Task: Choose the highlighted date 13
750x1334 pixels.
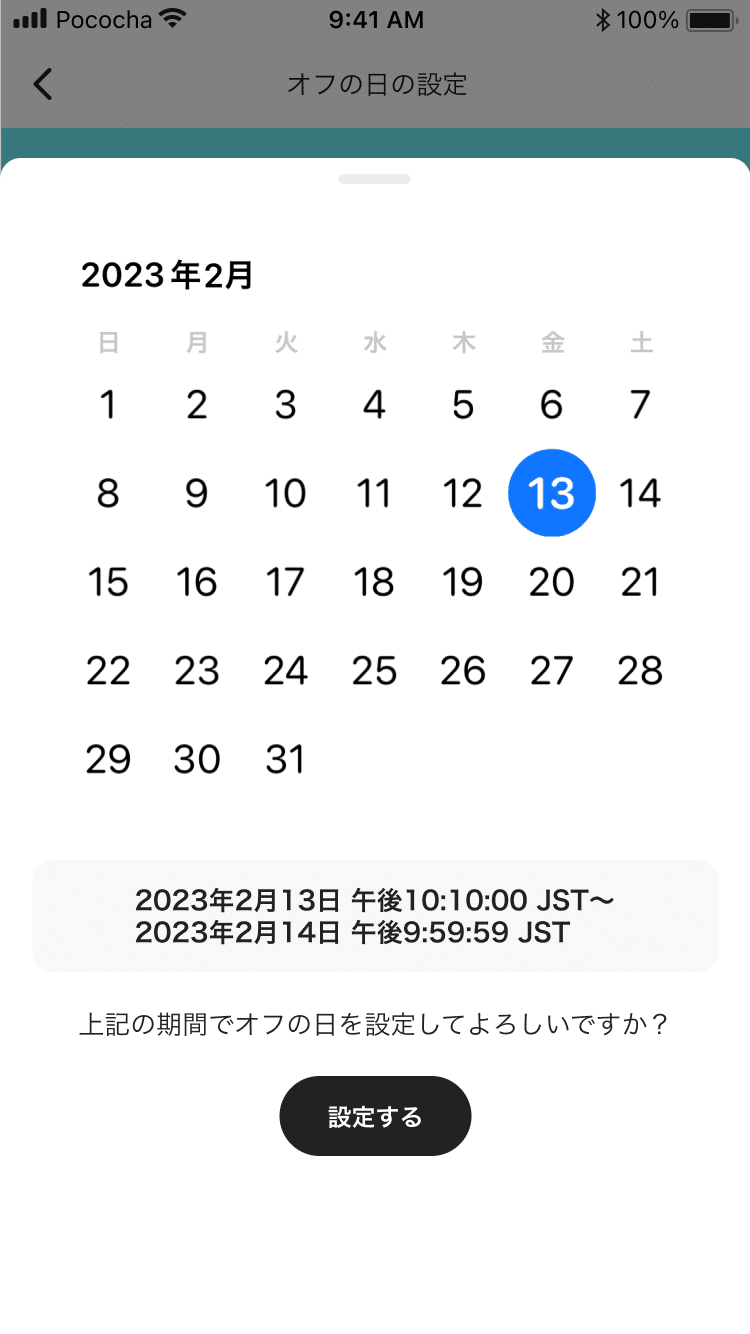Action: tap(552, 493)
